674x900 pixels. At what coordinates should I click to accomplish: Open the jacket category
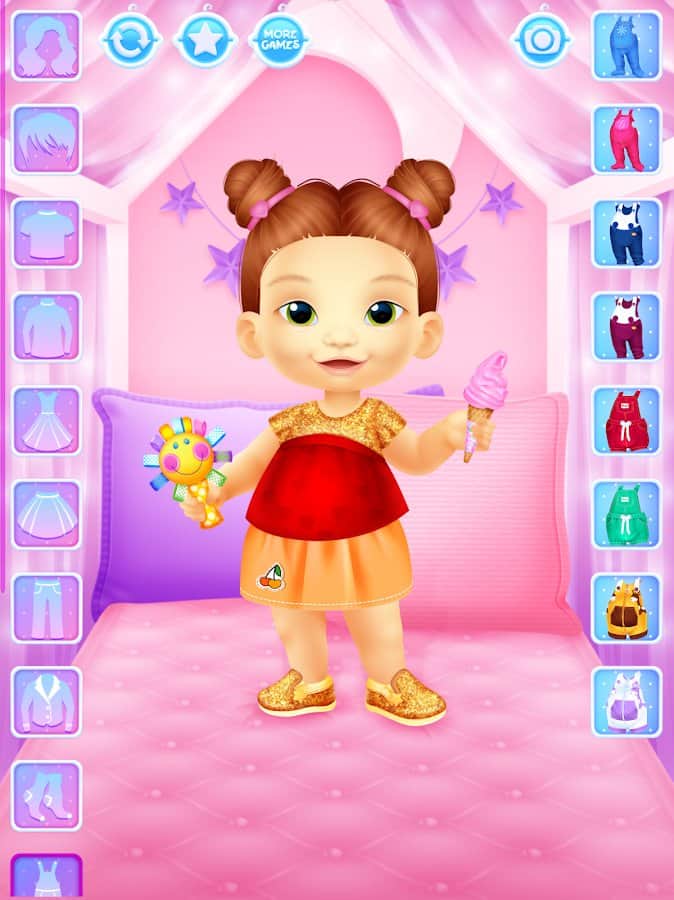pos(47,701)
